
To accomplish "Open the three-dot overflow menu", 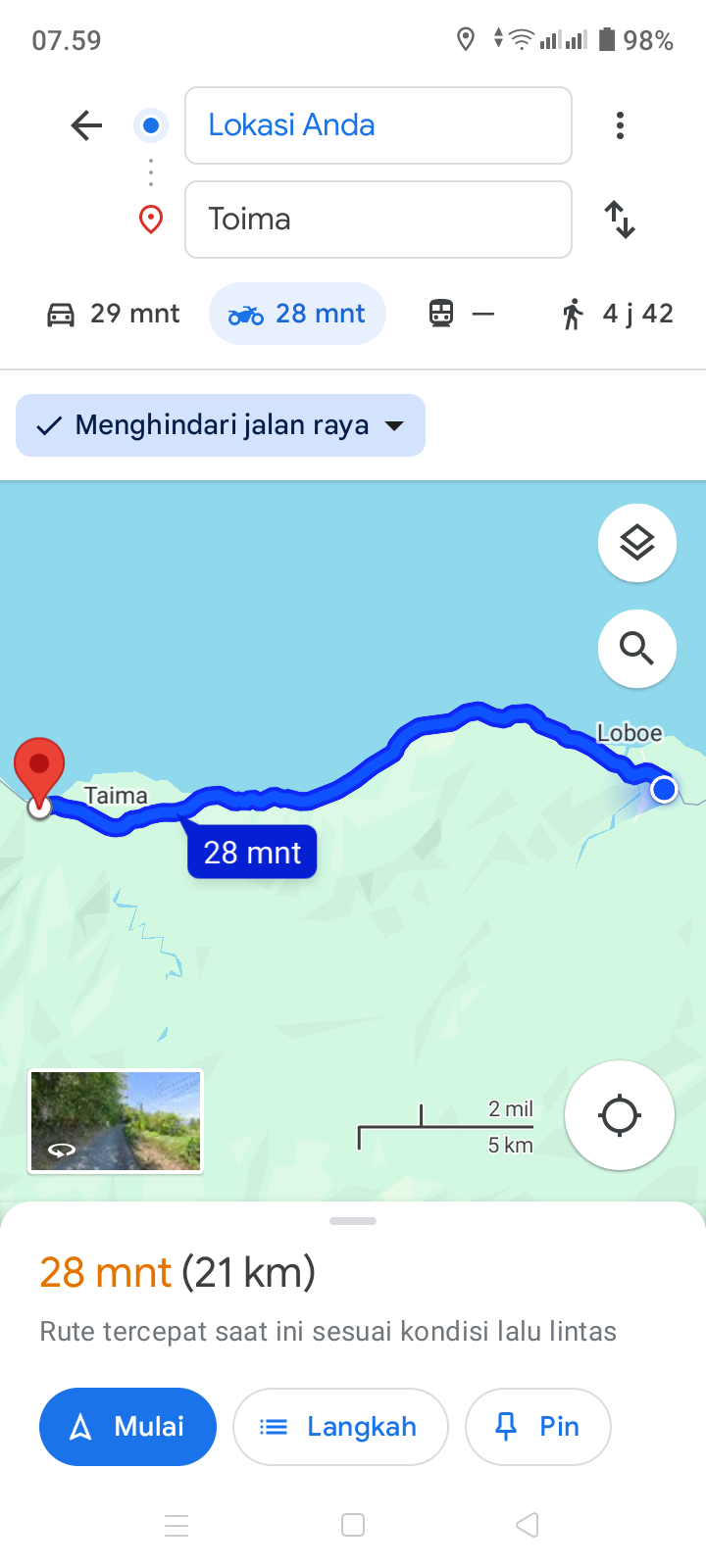I will tap(620, 125).
